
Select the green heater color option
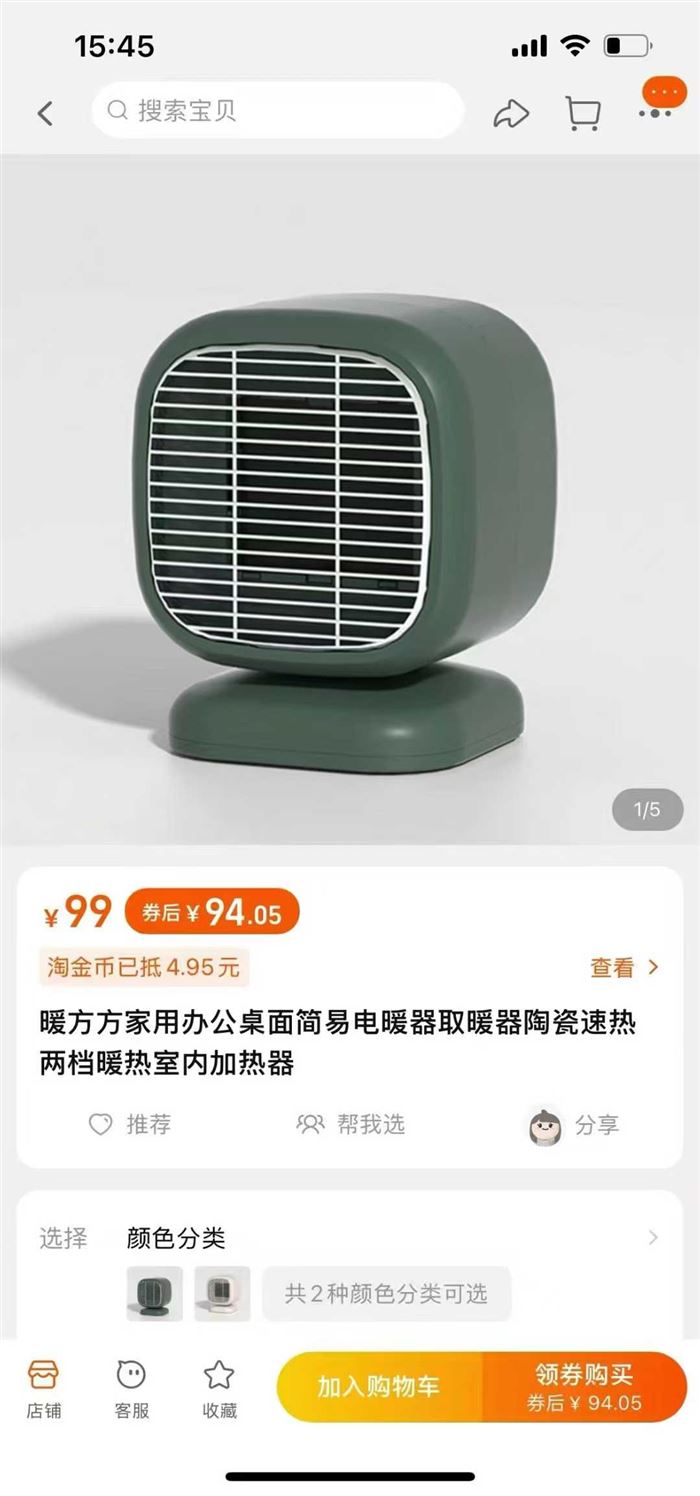tap(154, 1293)
